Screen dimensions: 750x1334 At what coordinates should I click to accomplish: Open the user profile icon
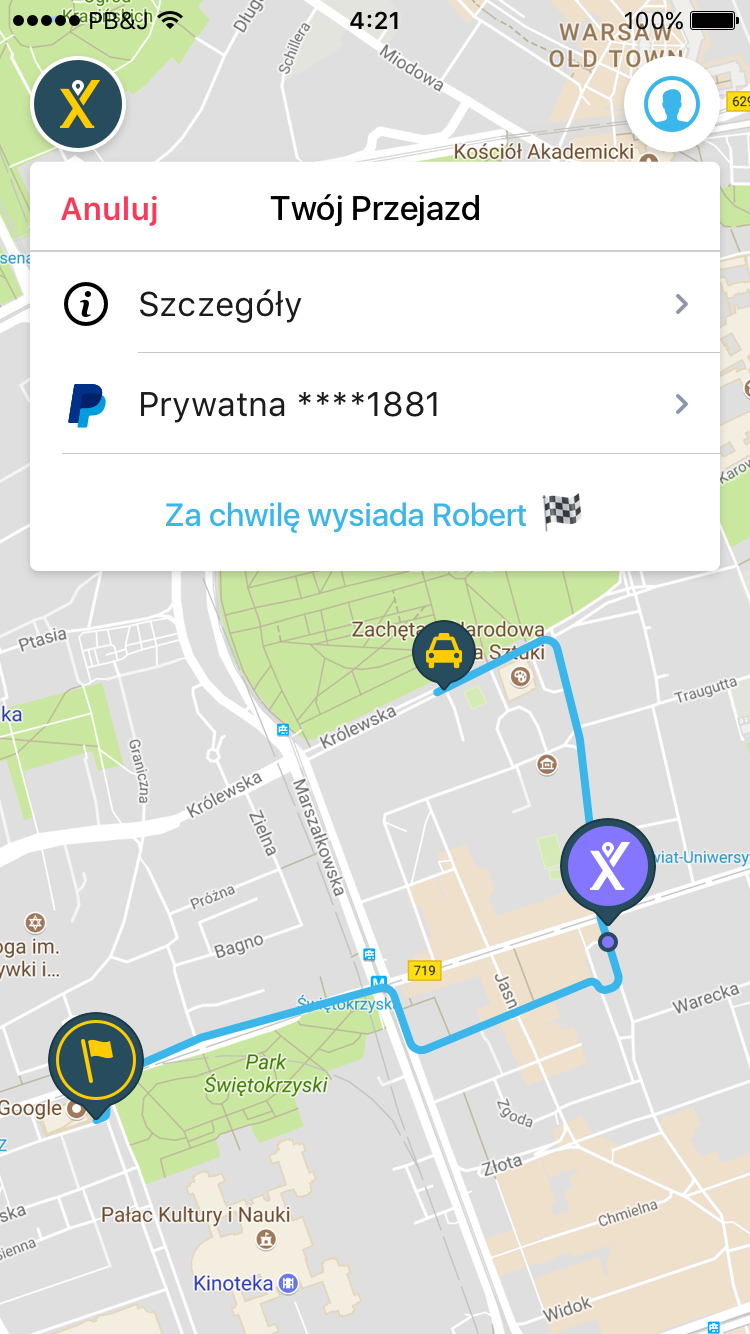671,104
